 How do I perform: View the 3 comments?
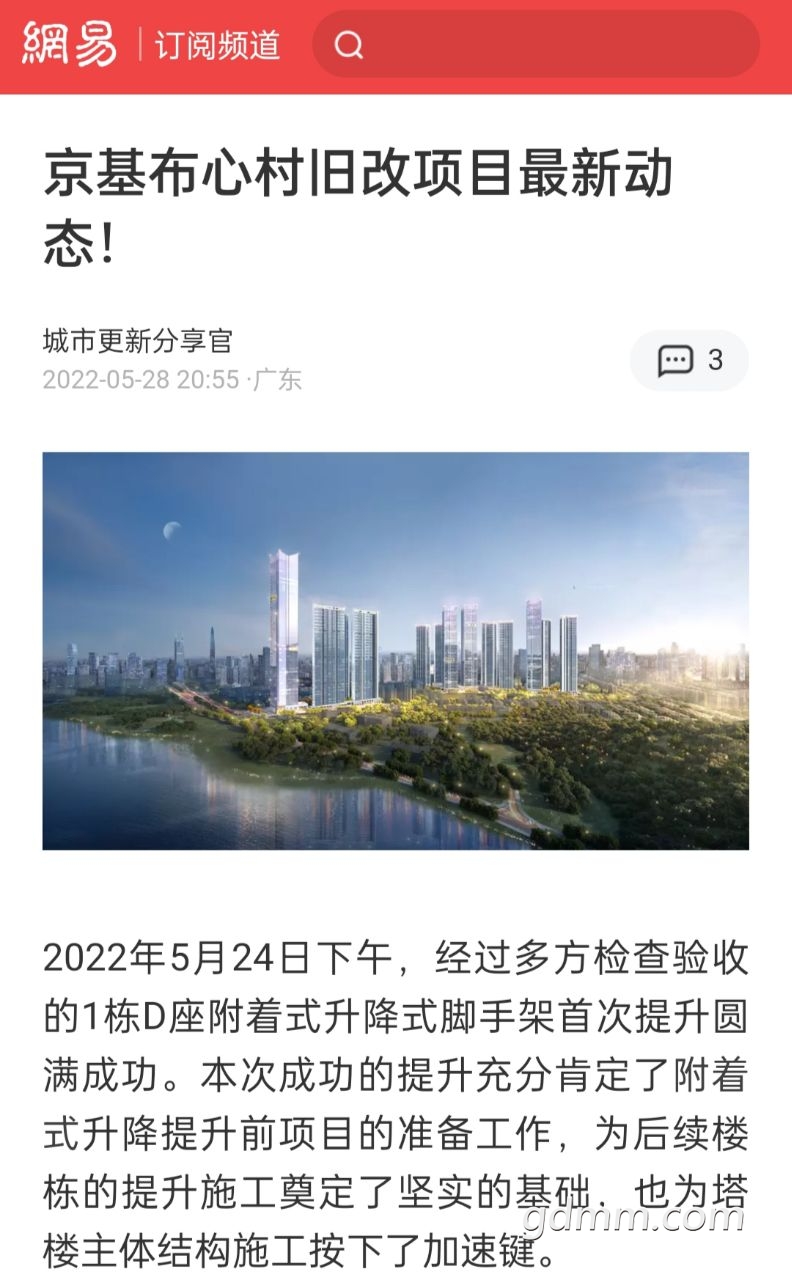pos(689,360)
